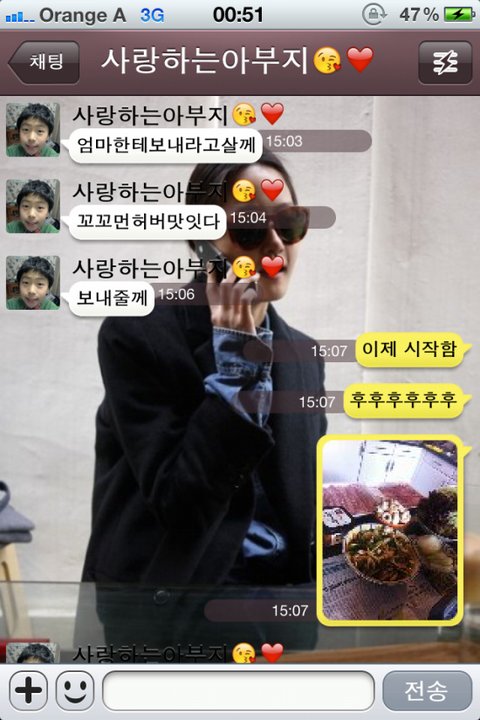Open sender's profile picture beside 꼬꼬먼허버맛잇다
Viewport: 480px width, 720px height.
pos(33,207)
